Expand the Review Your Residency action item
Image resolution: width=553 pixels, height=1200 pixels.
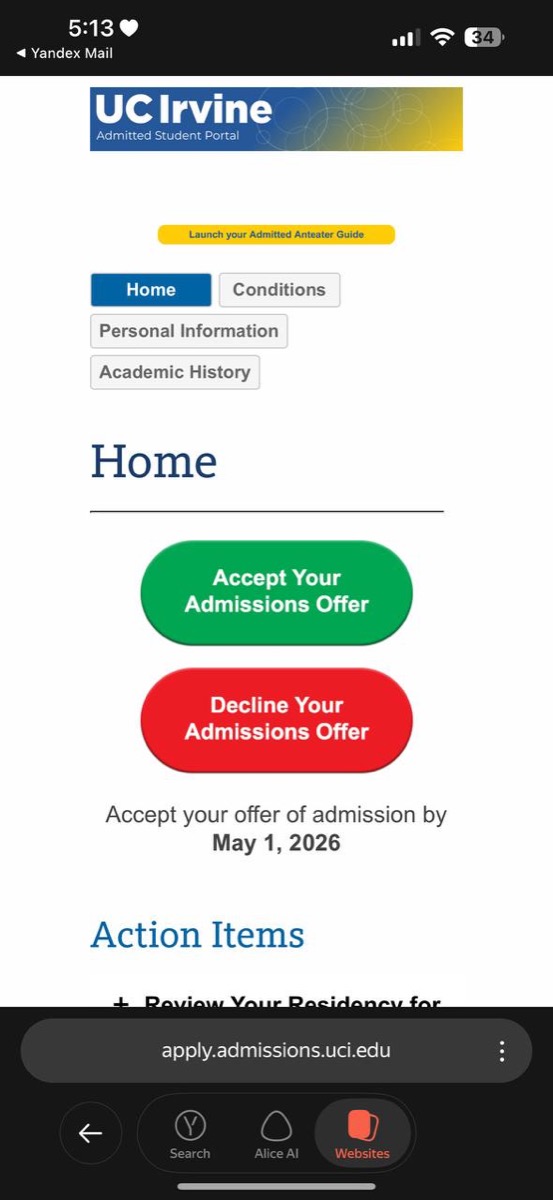tap(276, 1001)
